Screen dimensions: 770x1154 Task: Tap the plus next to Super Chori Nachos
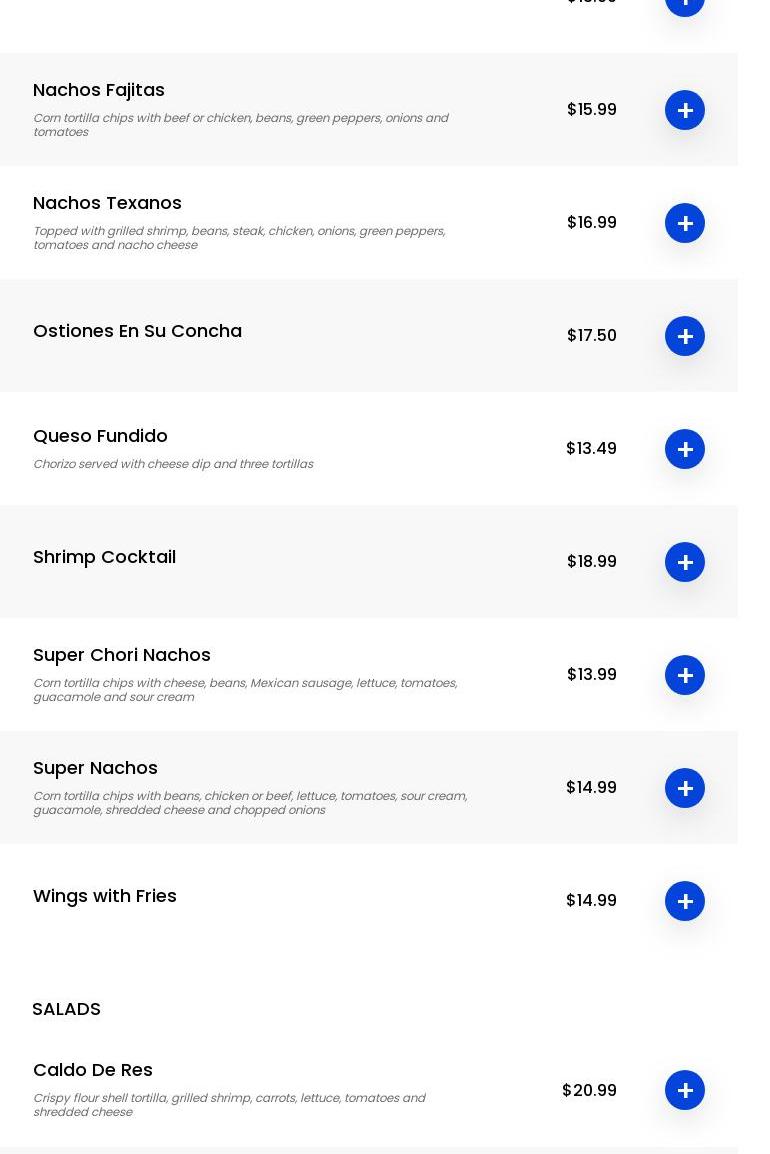coord(685,675)
